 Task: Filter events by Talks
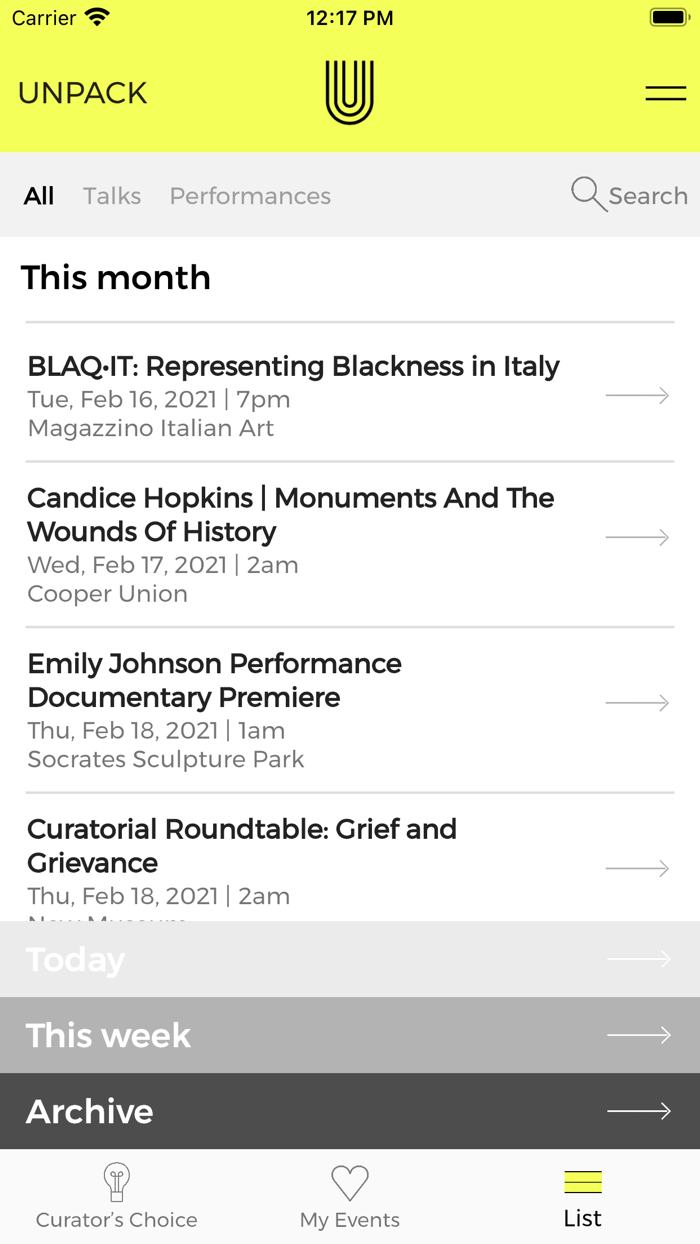[112, 196]
